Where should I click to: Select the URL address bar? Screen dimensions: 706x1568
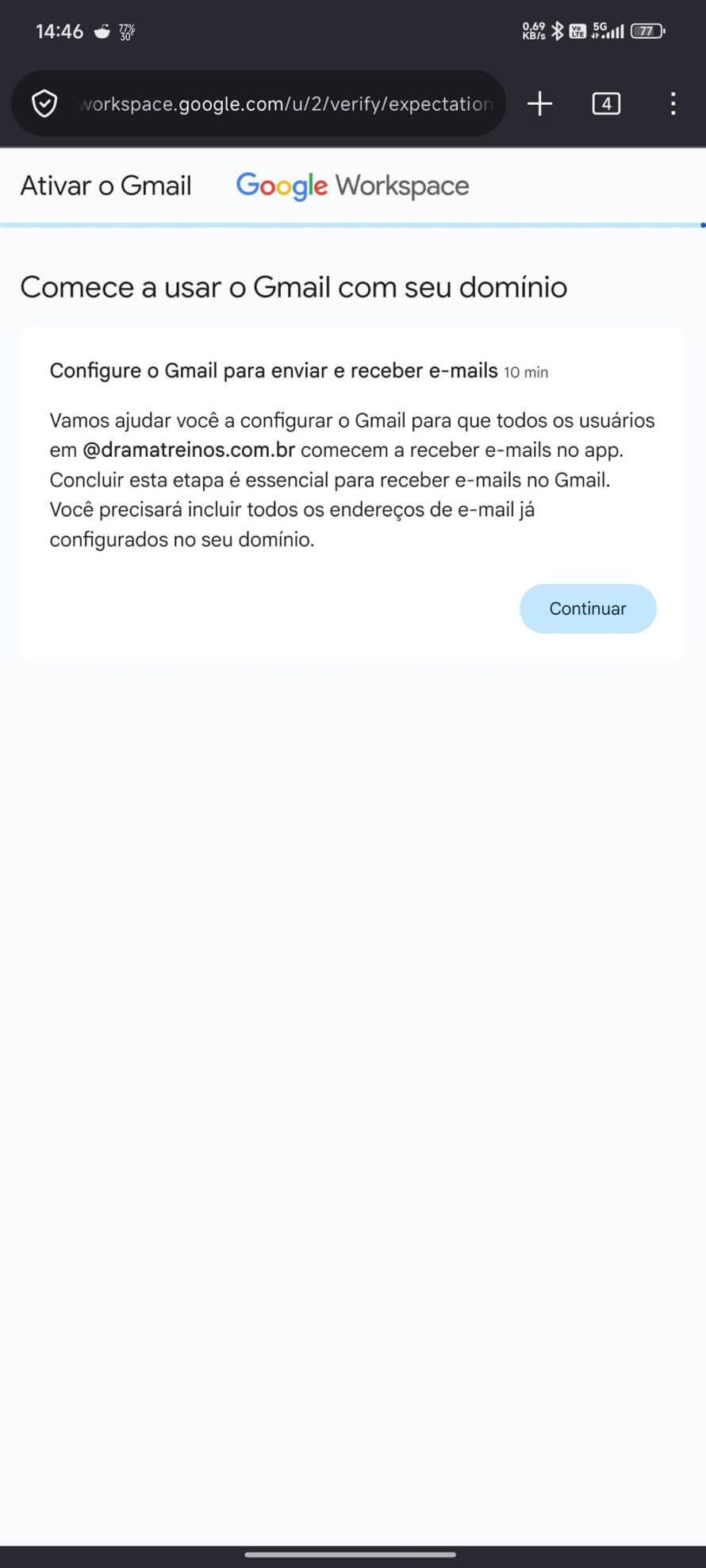point(286,104)
